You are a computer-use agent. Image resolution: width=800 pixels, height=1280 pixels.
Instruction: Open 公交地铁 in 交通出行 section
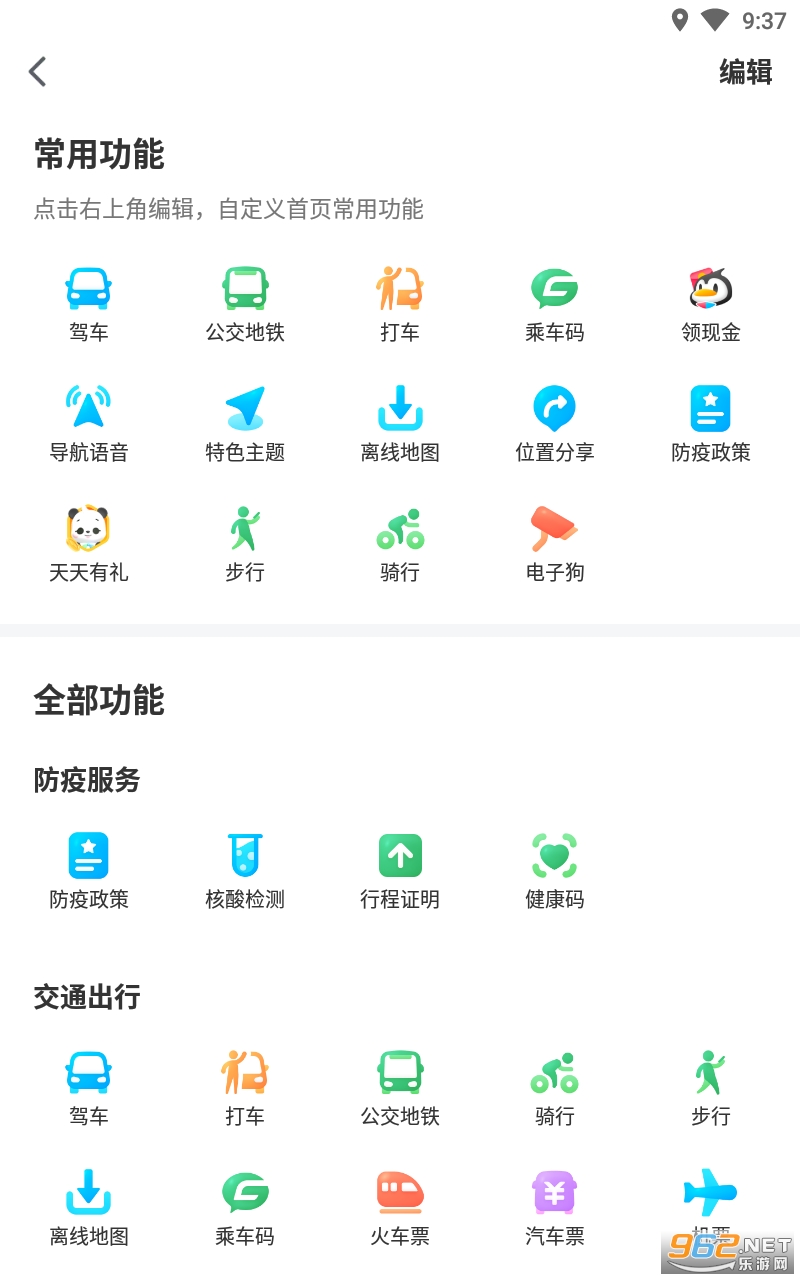(x=400, y=1089)
